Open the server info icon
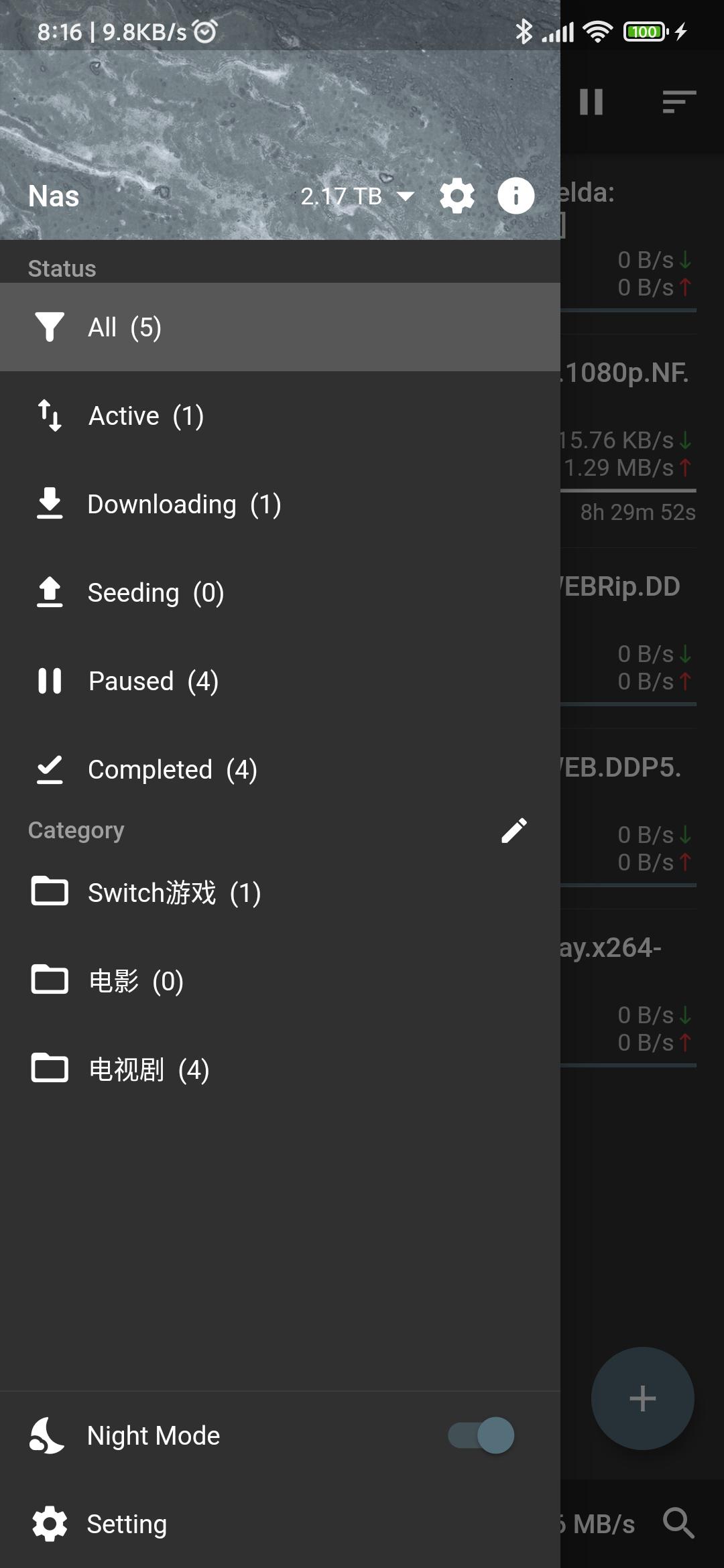This screenshot has width=724, height=1568. click(516, 196)
